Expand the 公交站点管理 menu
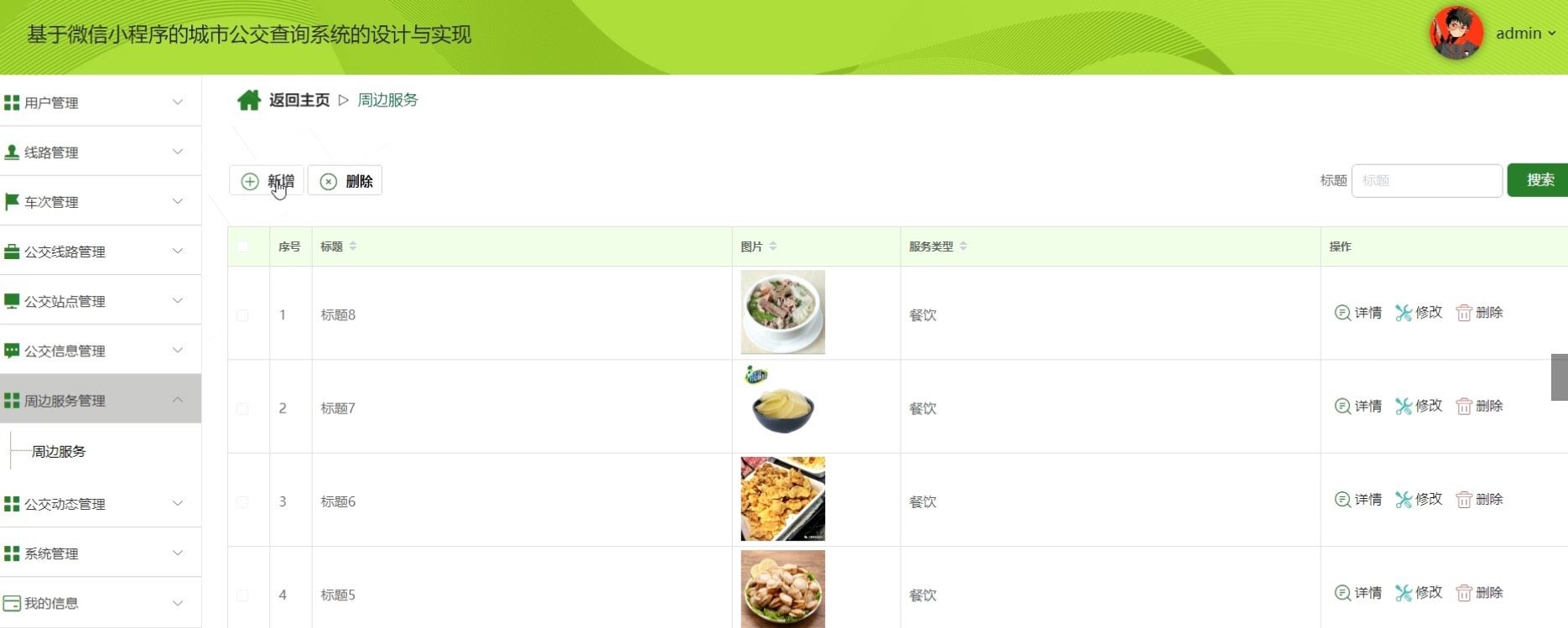 (x=101, y=301)
